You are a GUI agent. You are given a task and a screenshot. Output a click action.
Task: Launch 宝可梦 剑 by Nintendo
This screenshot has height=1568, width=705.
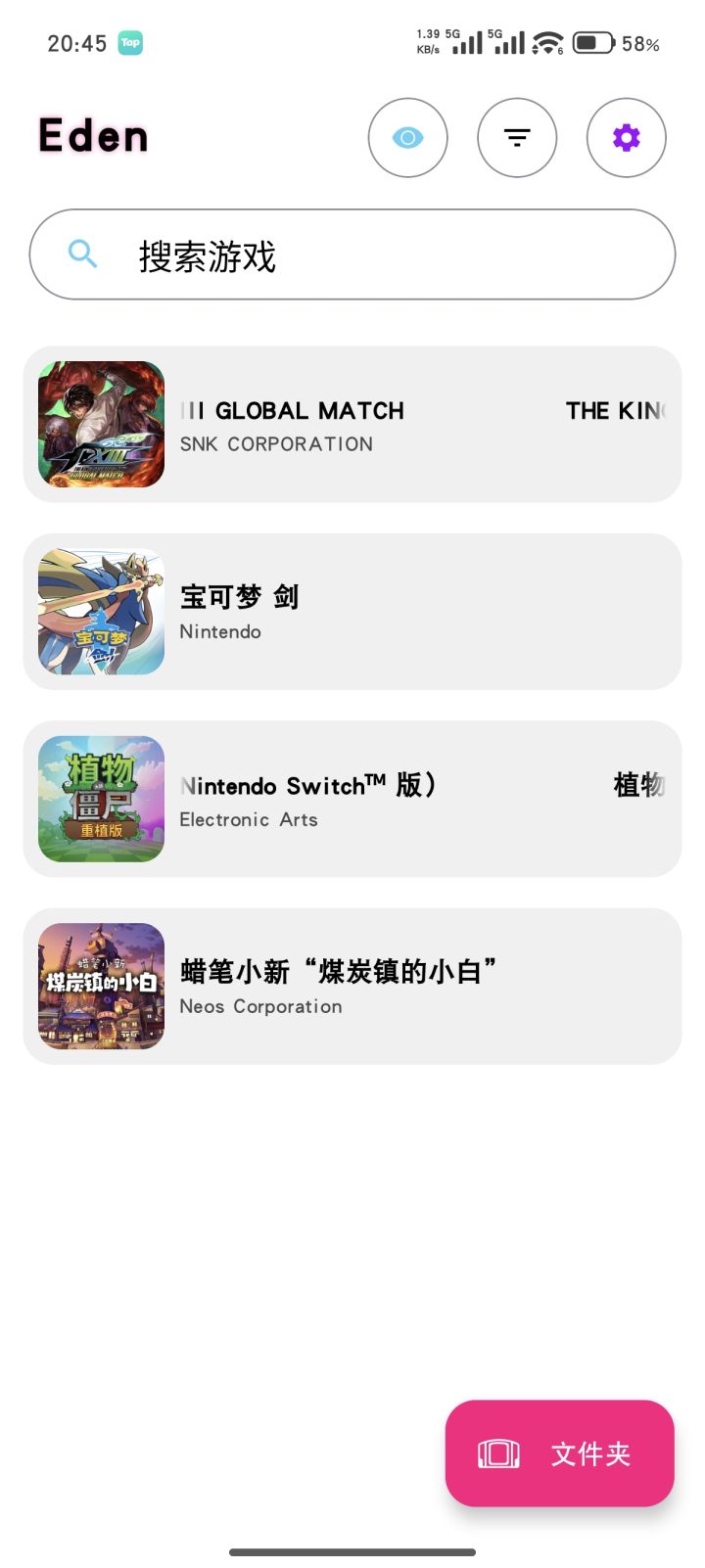coord(352,612)
